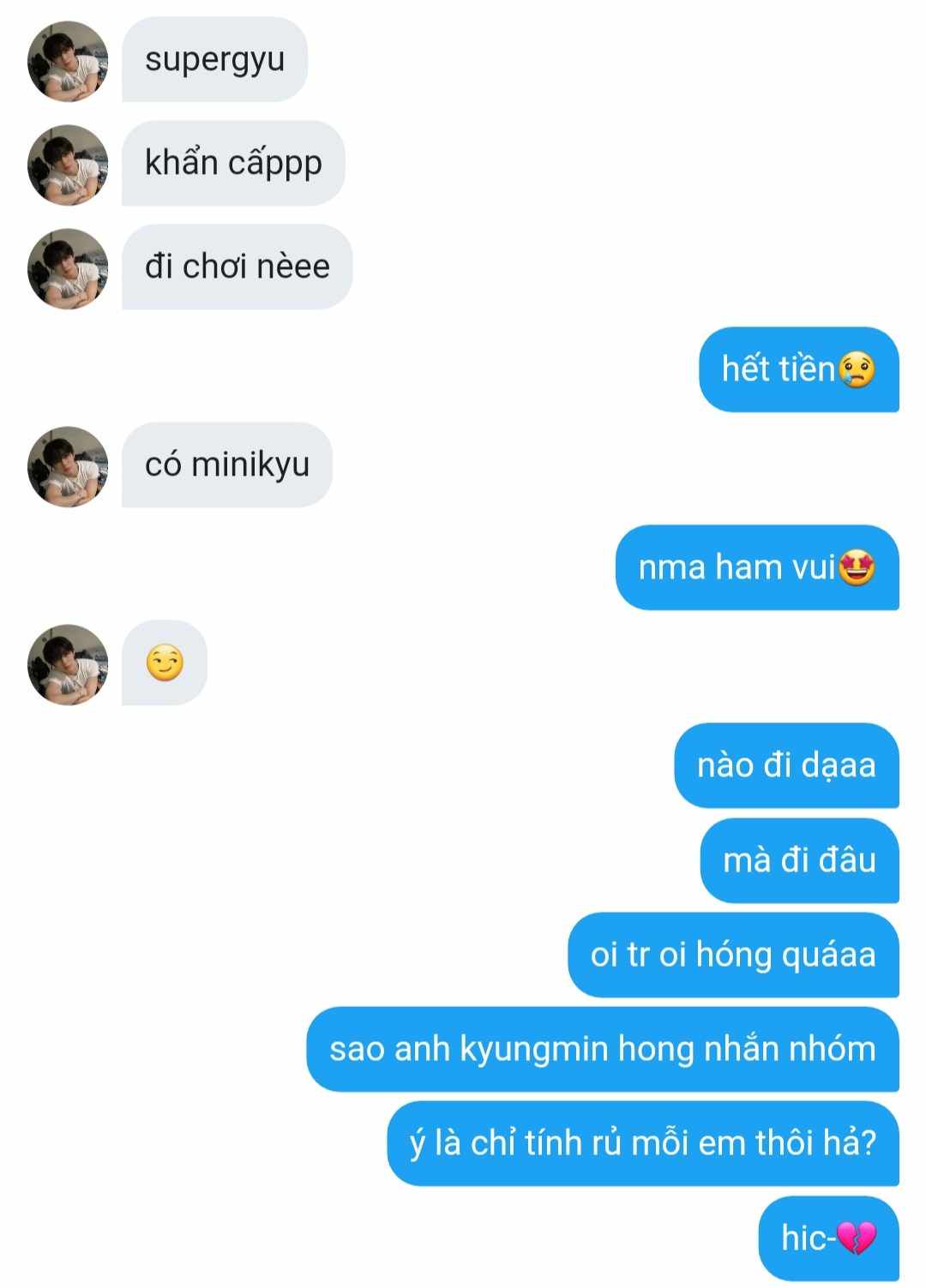Select the "hết tiền" message bubble
The width and height of the screenshot is (926, 1288).
click(798, 369)
